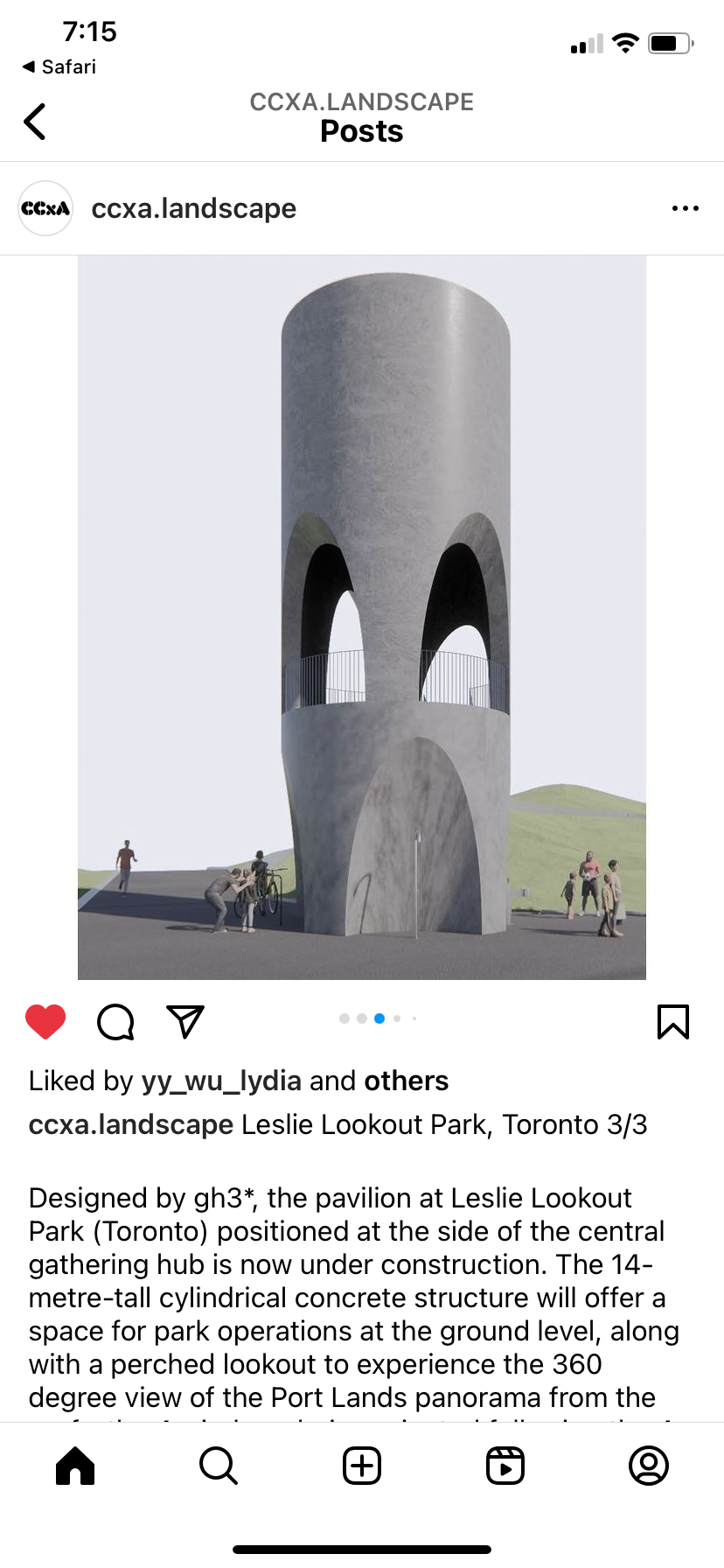This screenshot has width=724, height=1568.
Task: Tap the ccxa.landscape username in post header
Action: [193, 208]
